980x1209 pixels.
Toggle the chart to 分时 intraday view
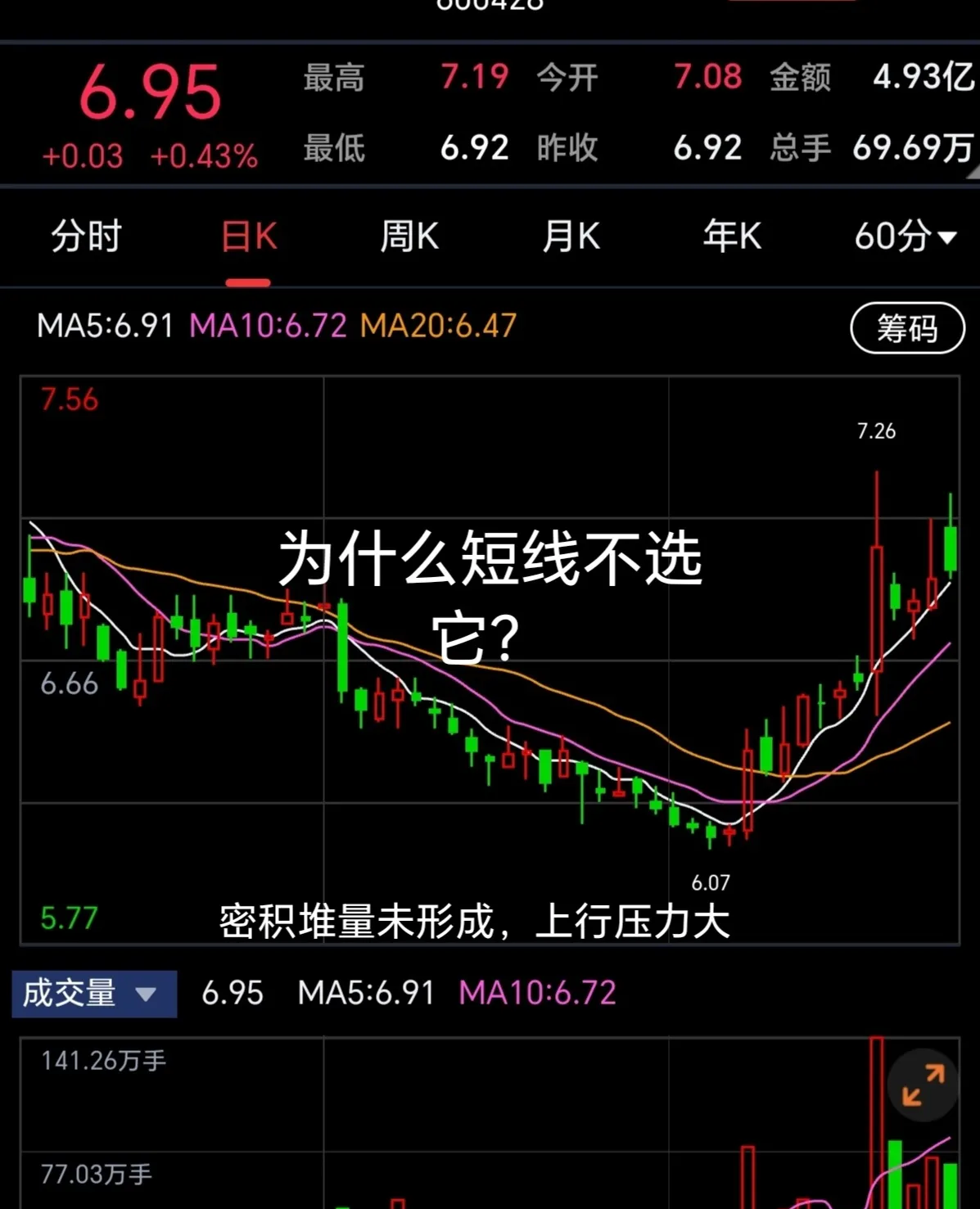[x=85, y=237]
